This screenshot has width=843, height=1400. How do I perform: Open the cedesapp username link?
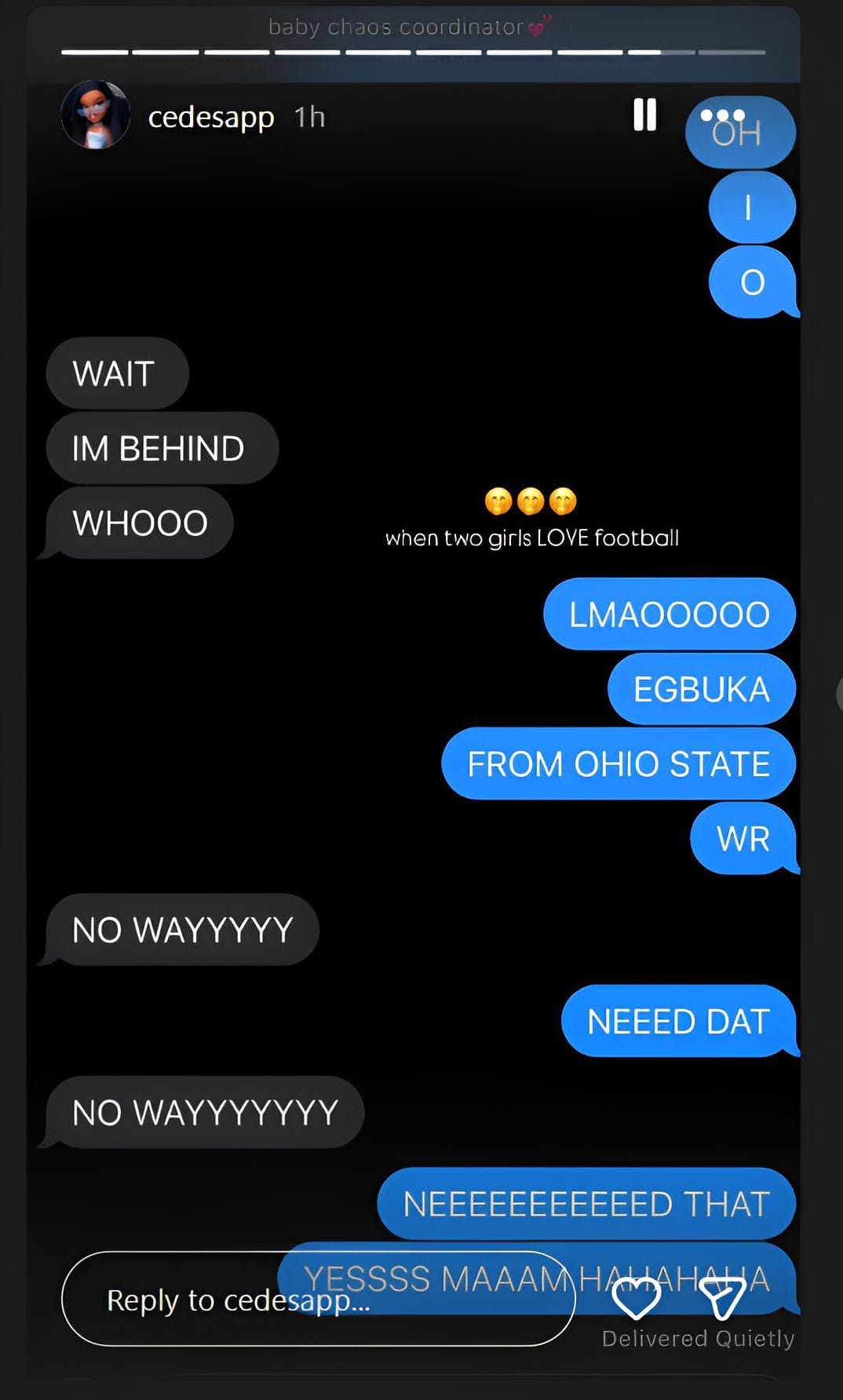click(x=211, y=117)
